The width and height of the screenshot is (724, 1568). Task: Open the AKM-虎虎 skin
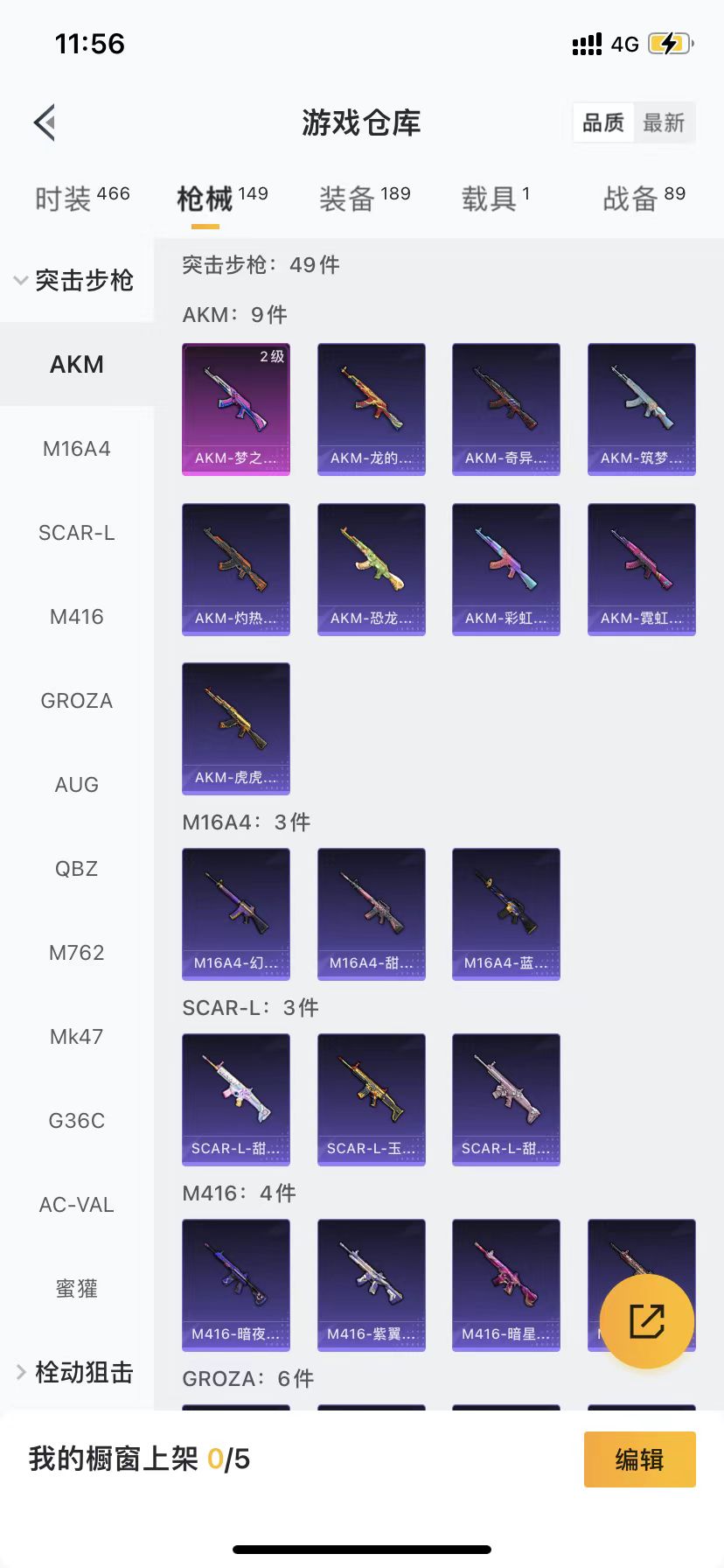click(236, 728)
